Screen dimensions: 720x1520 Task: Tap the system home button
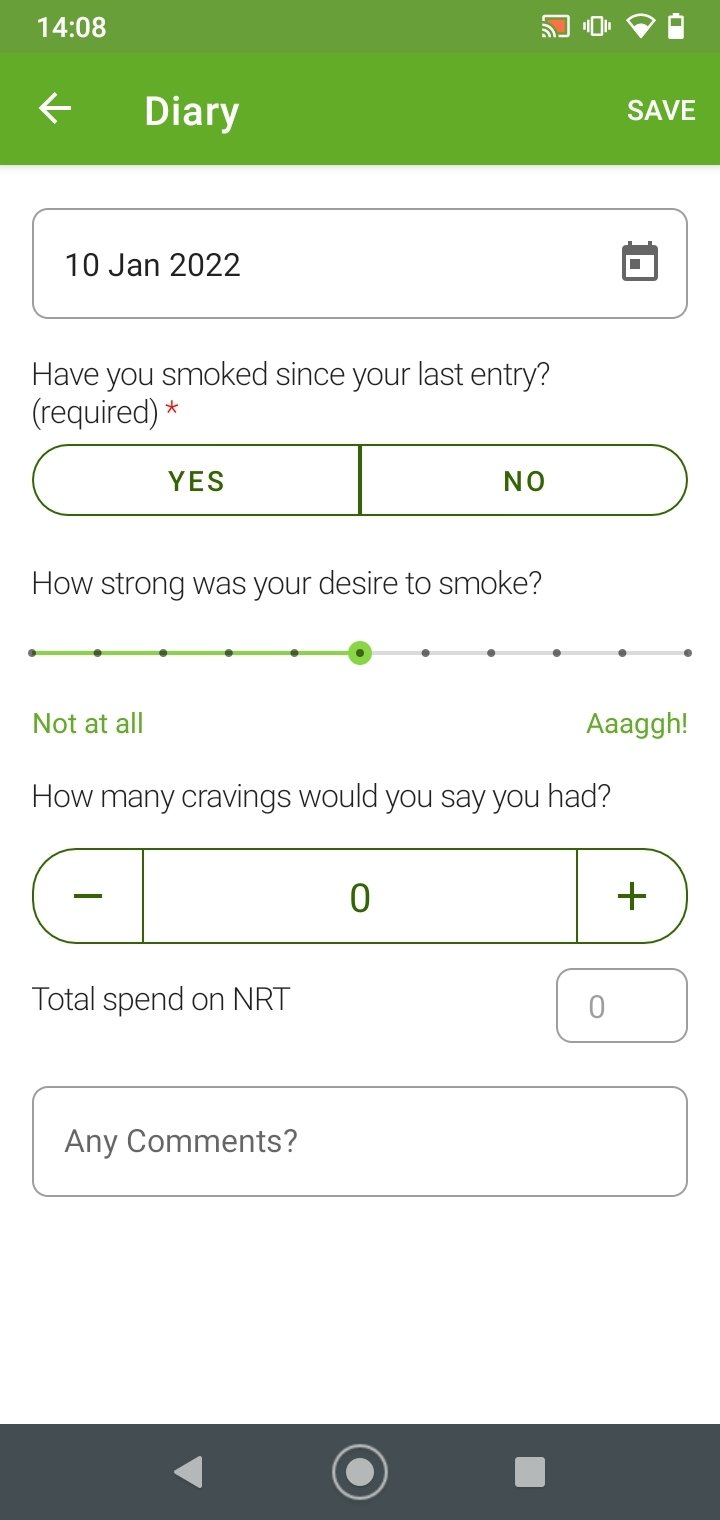[x=360, y=1472]
